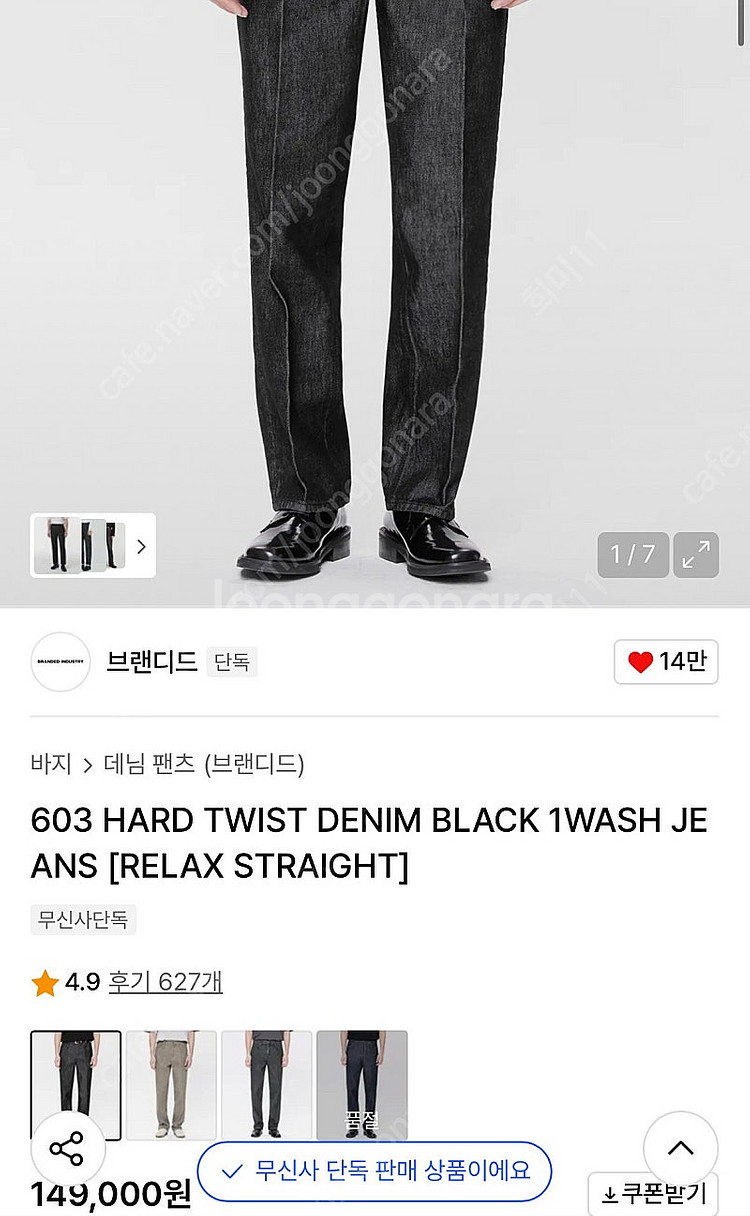Screen dimensions: 750x1216
Task: Open the image thumbnail strip preview
Action: [x=93, y=546]
